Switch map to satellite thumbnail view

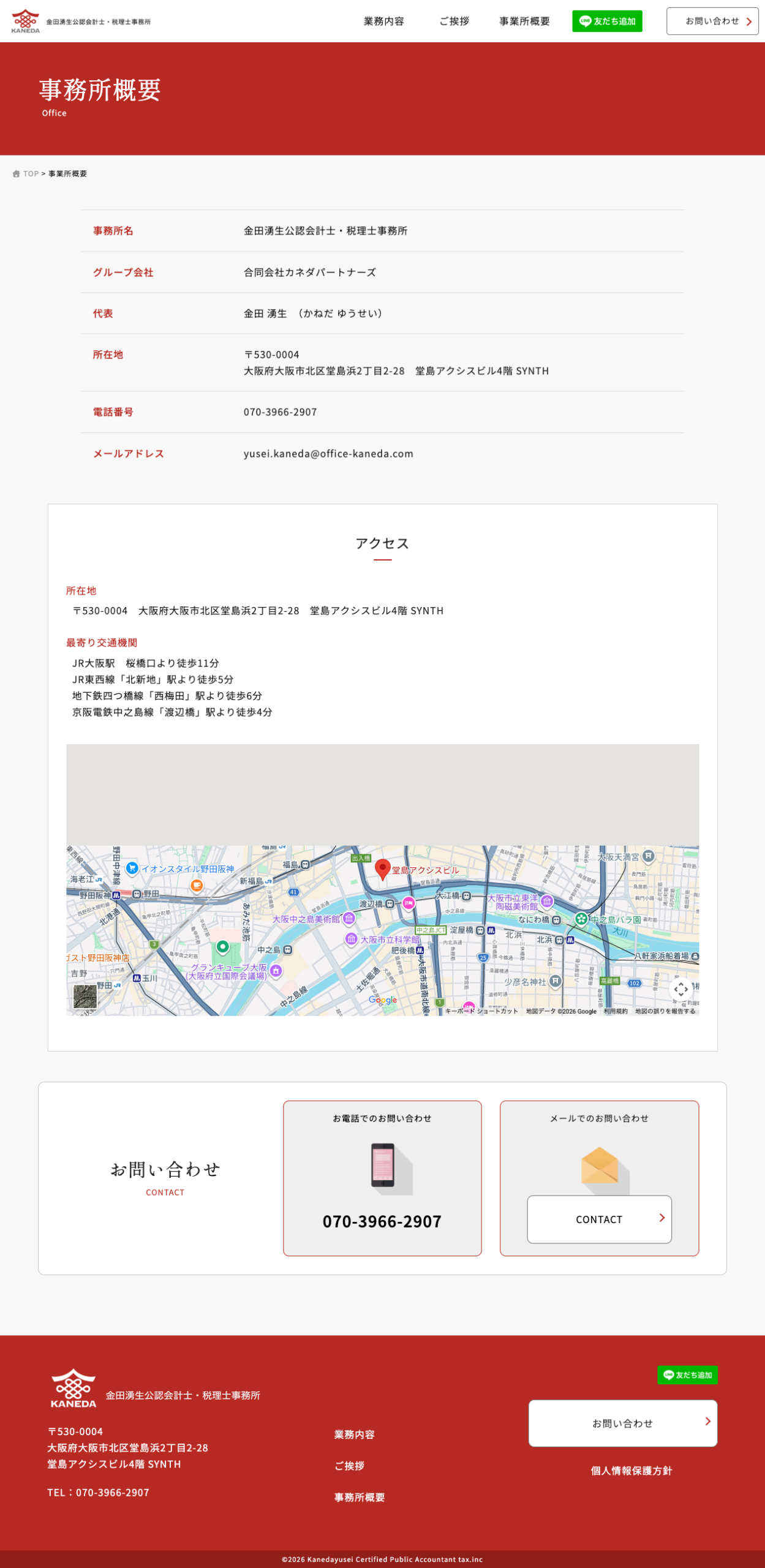(x=85, y=997)
